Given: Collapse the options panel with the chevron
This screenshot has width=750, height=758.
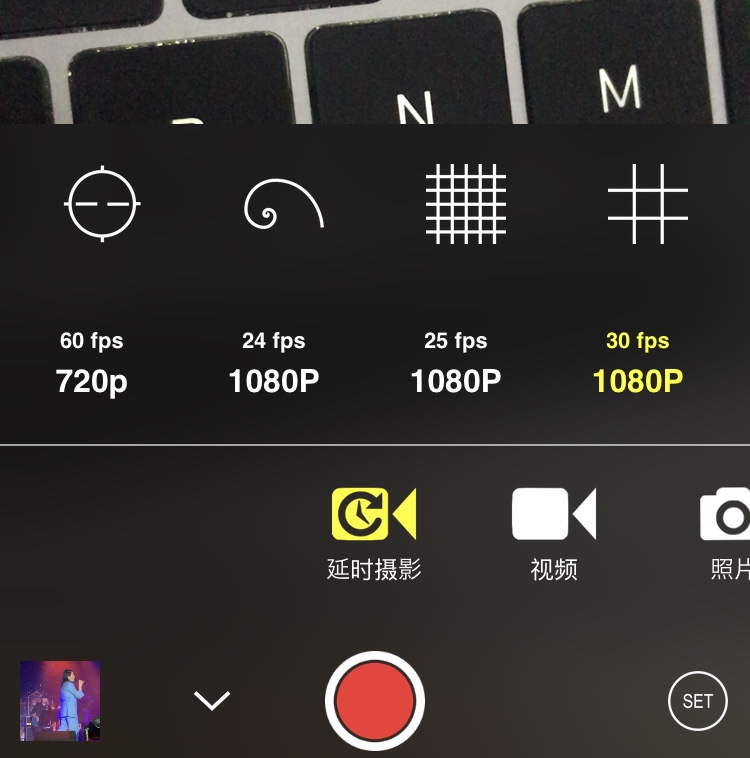Looking at the screenshot, I should 212,700.
